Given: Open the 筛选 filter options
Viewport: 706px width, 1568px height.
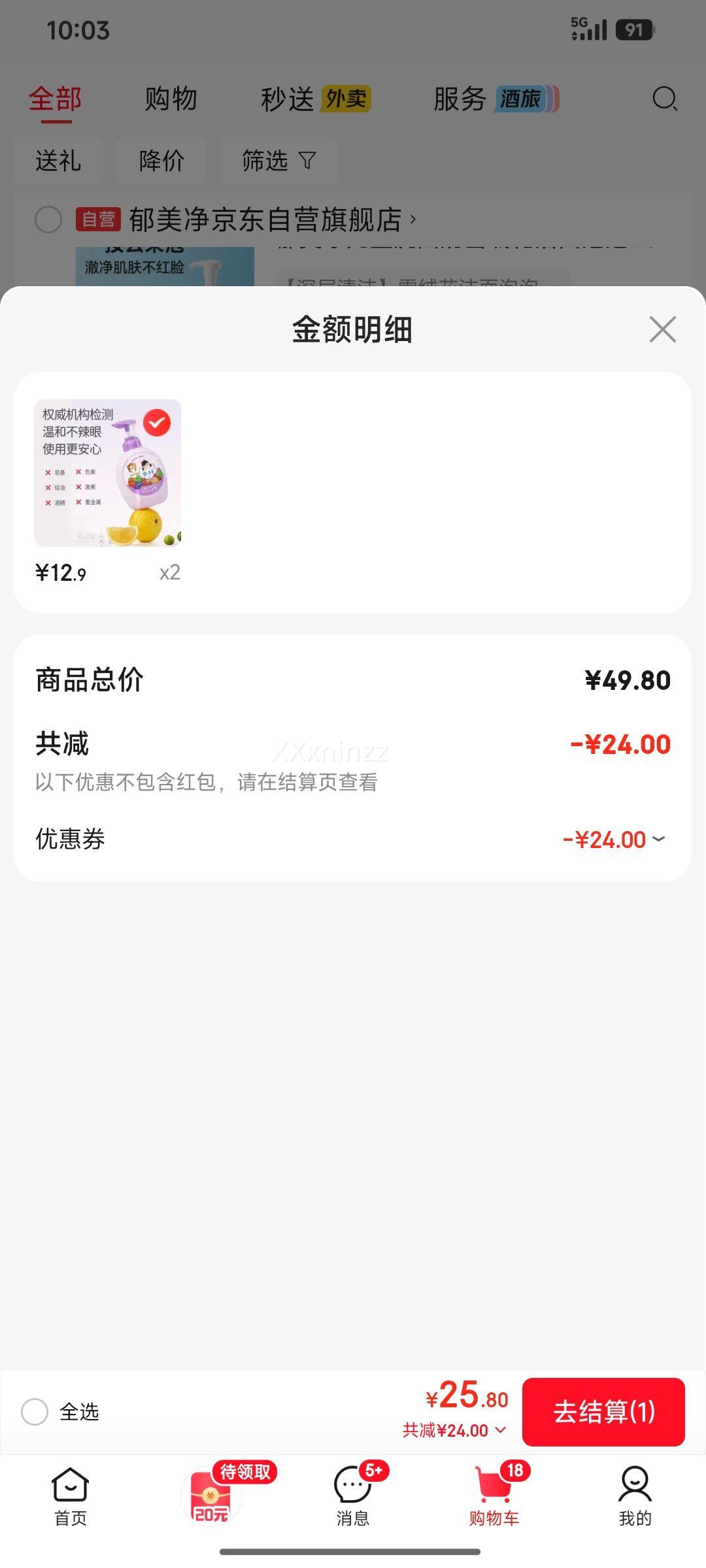Looking at the screenshot, I should click(278, 161).
